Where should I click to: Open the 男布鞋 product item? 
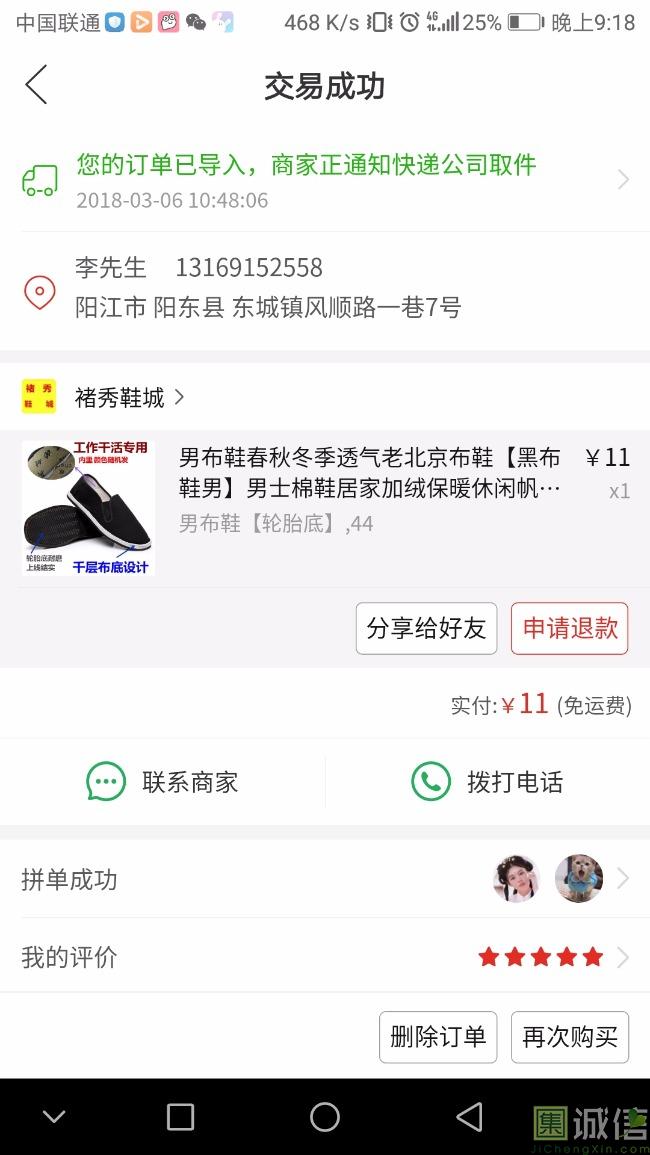pyautogui.click(x=325, y=509)
